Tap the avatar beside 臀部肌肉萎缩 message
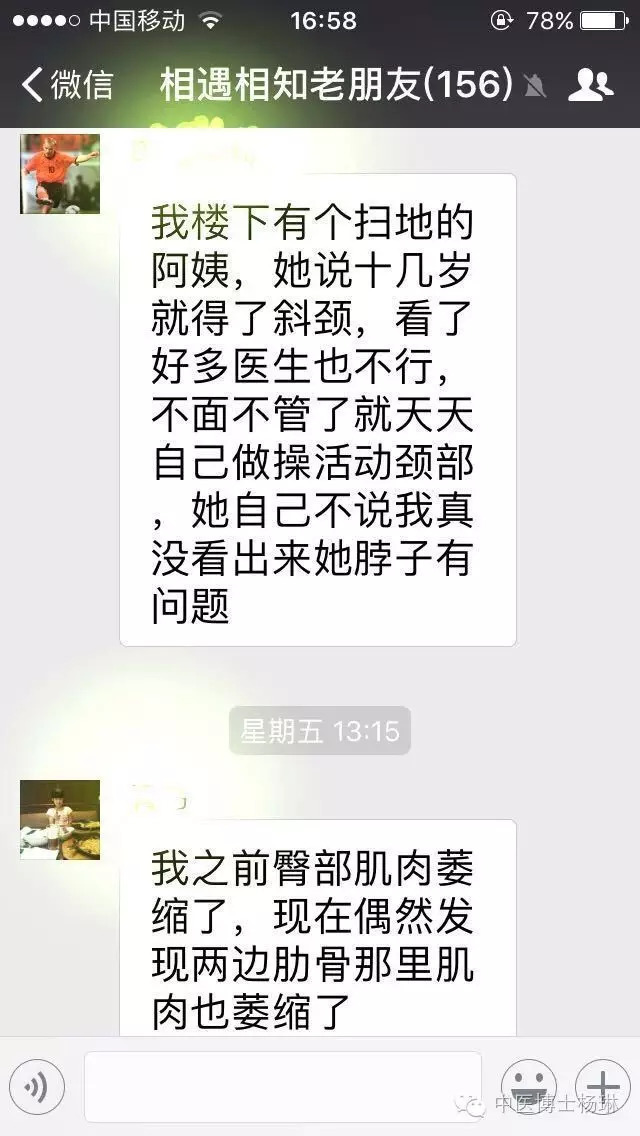The image size is (640, 1136). [x=60, y=820]
